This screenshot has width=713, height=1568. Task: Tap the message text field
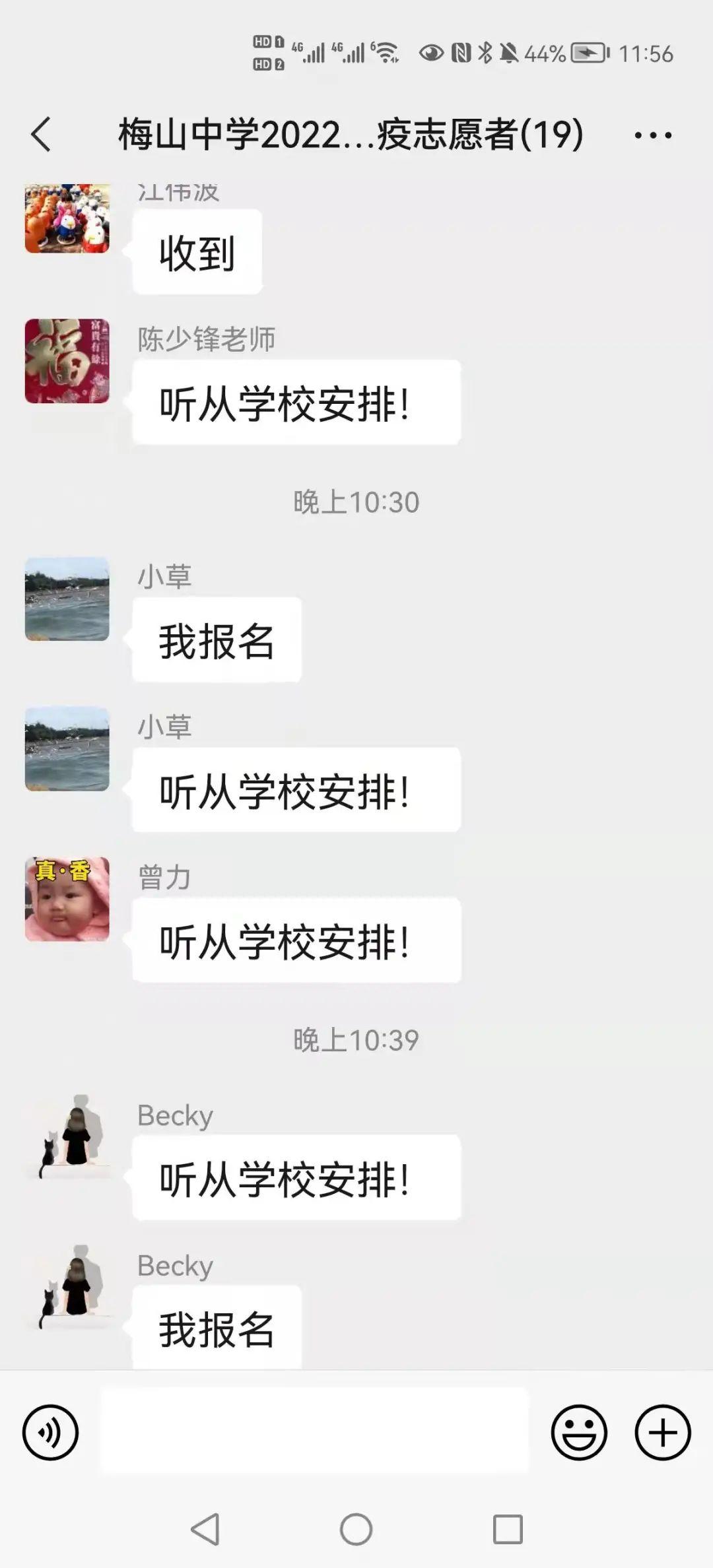pos(314,1430)
